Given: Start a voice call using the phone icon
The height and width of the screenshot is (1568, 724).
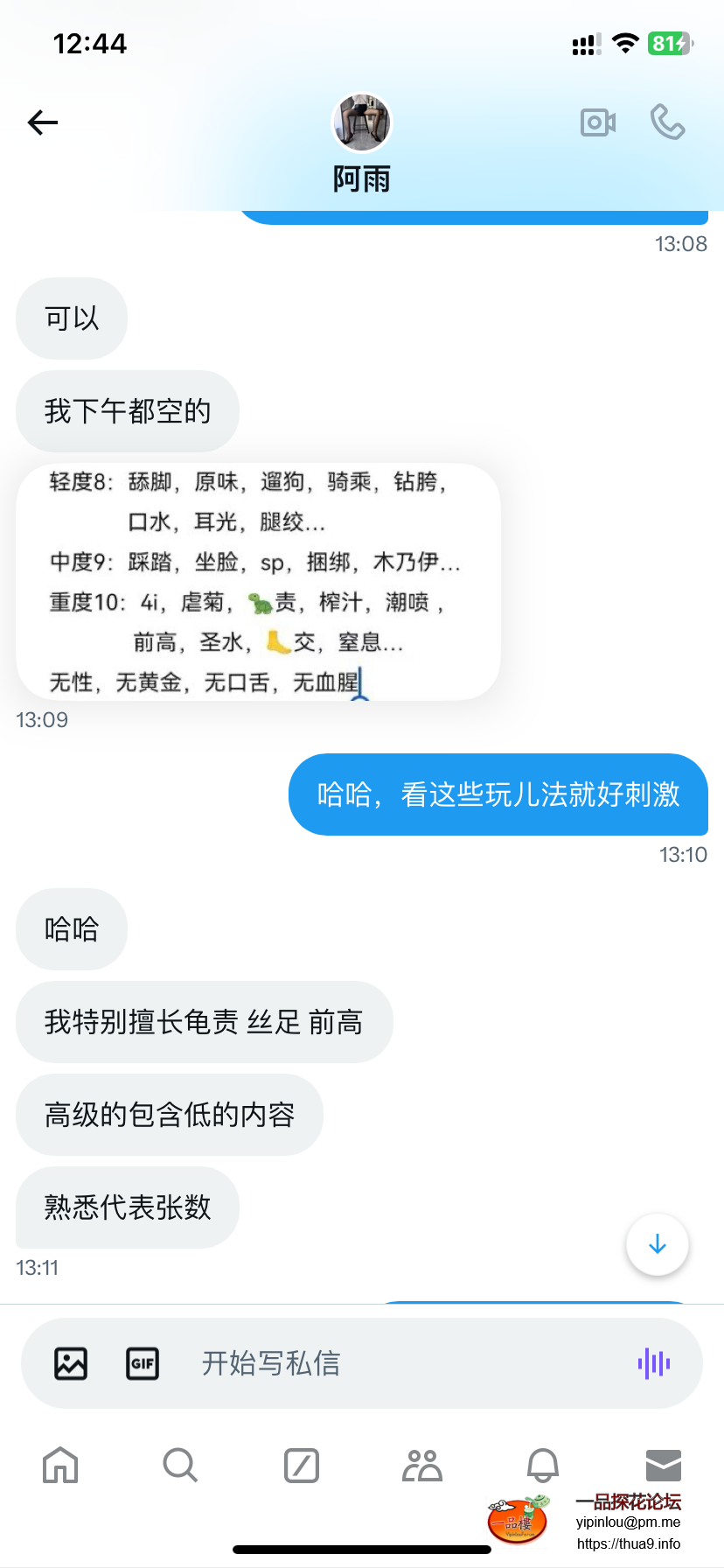Looking at the screenshot, I should (x=667, y=122).
